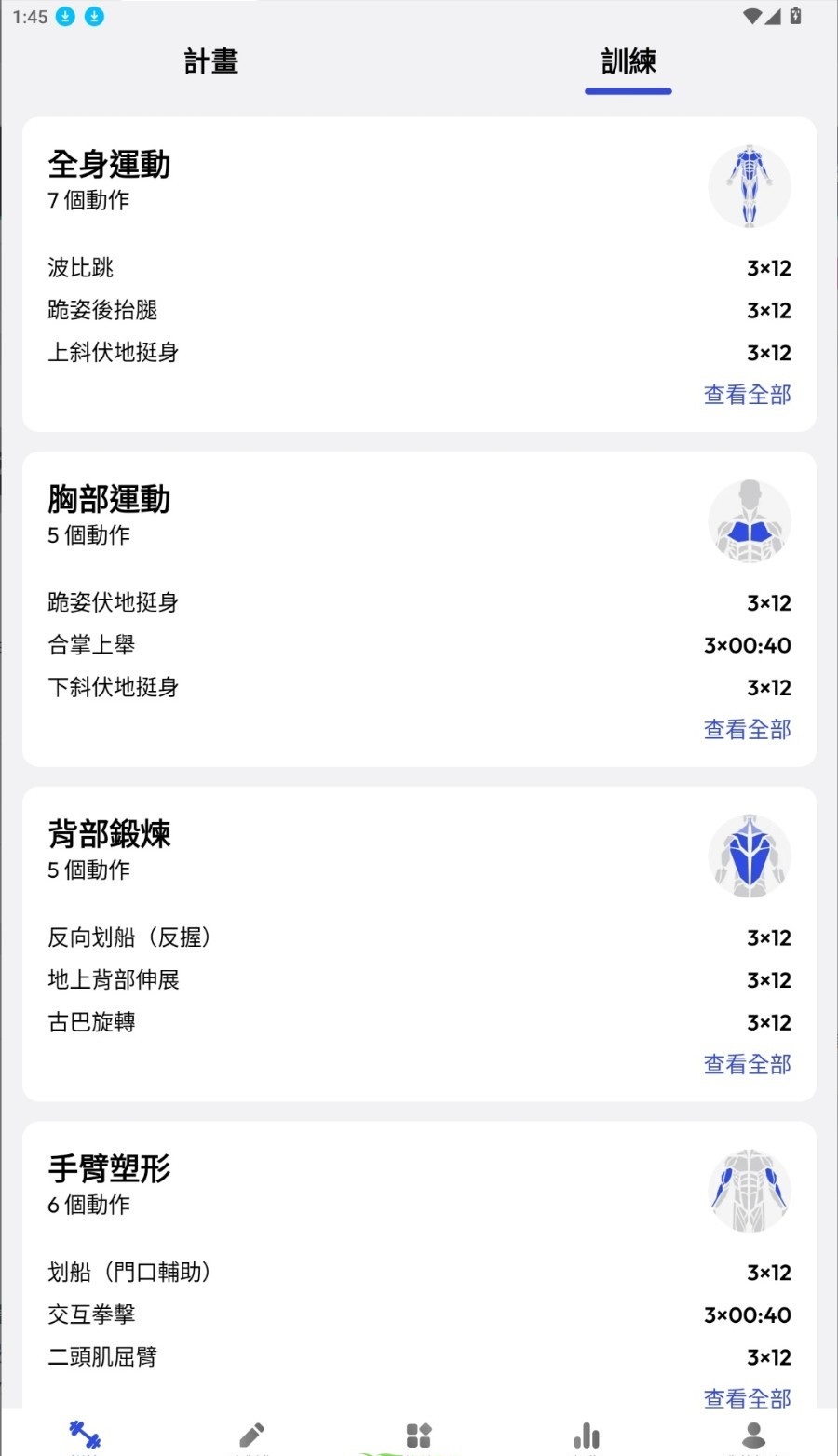Viewport: 838px width, 1456px height.
Task: Open the pencil tab in bottom navigation
Action: (x=251, y=1435)
